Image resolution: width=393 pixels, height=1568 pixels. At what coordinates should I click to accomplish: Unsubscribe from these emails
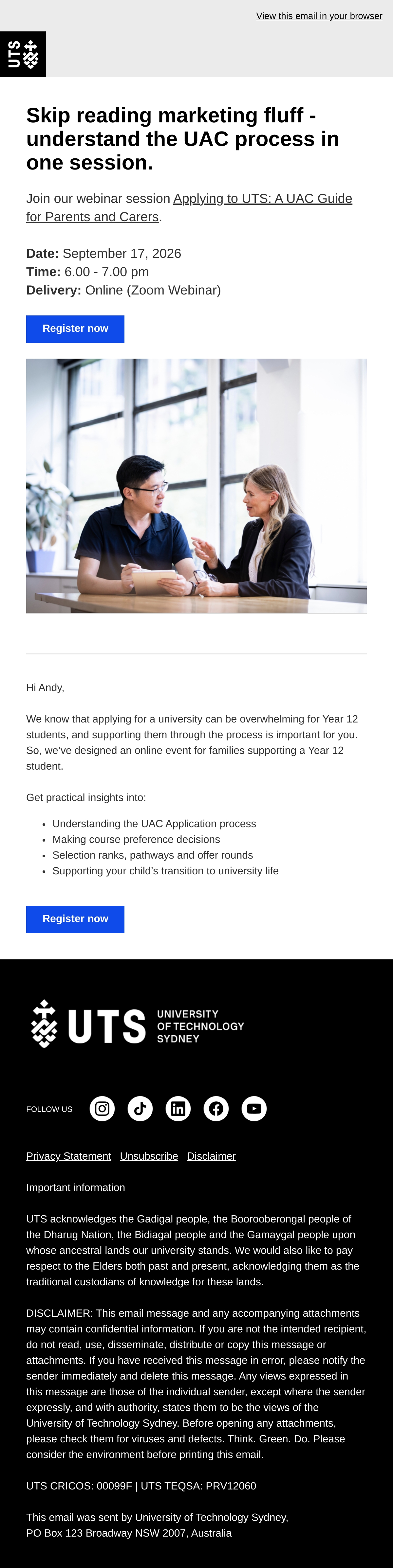[x=149, y=1156]
